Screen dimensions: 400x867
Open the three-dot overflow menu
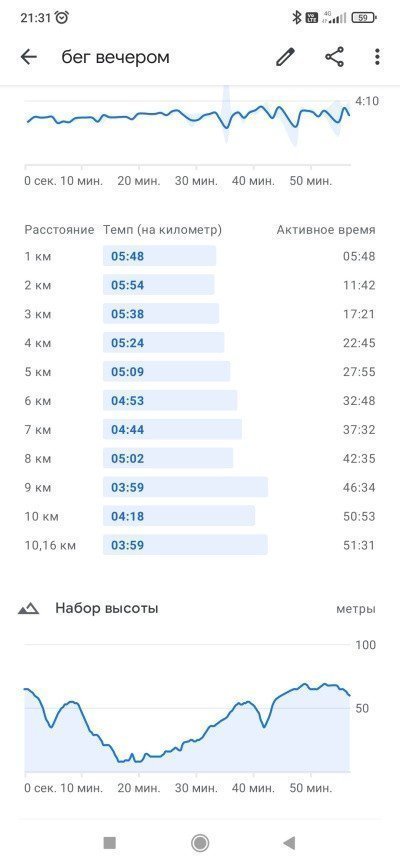point(377,57)
